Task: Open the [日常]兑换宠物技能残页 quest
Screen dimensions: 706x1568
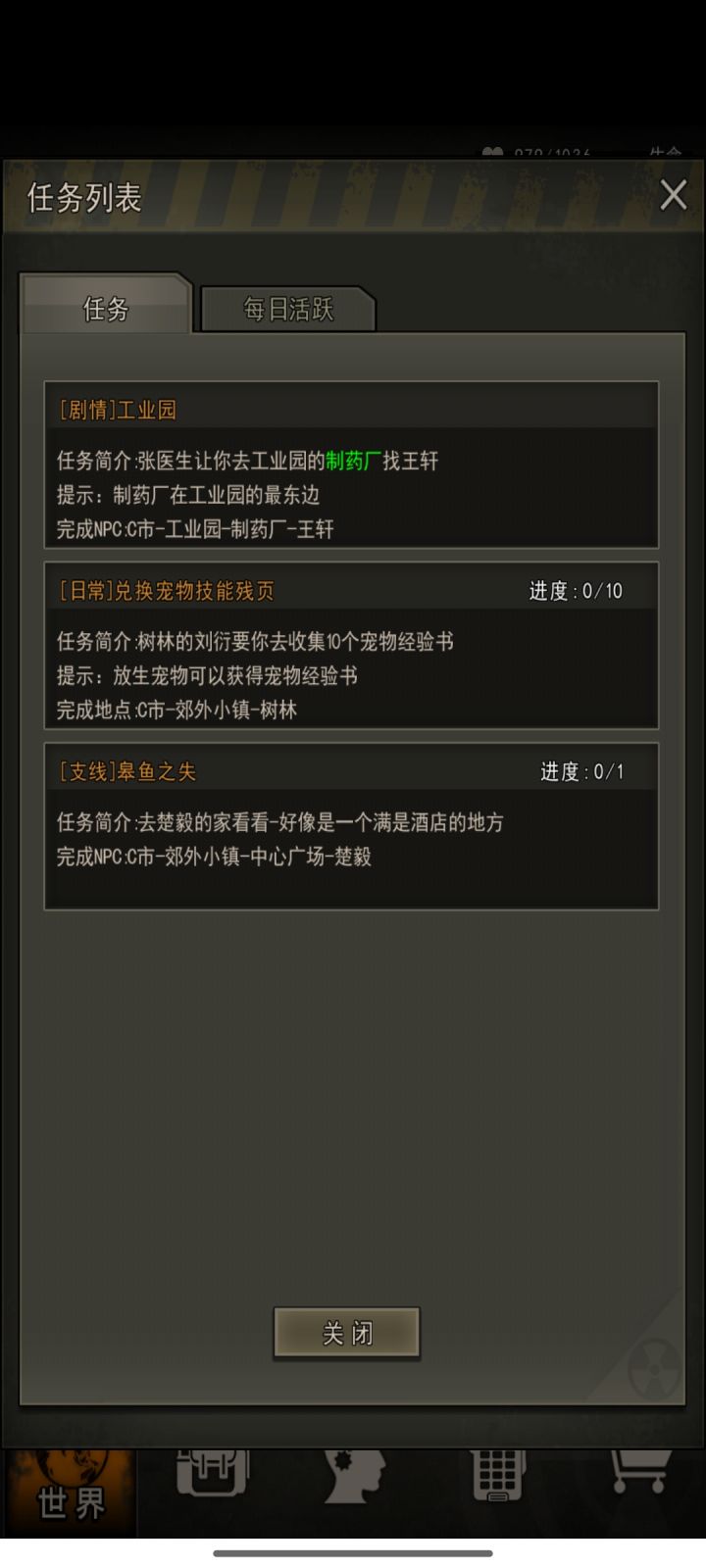Action: click(x=350, y=647)
